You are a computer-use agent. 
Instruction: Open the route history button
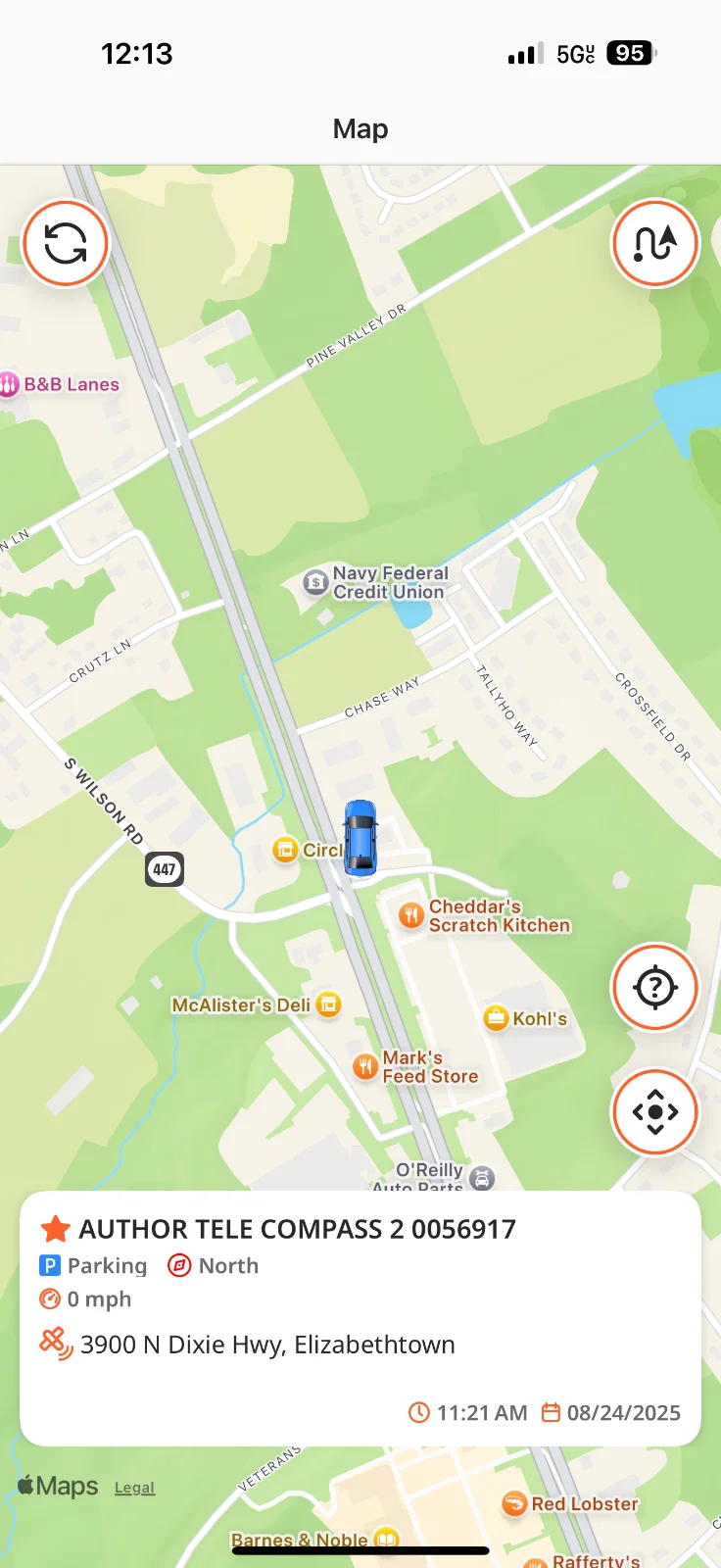(x=654, y=244)
